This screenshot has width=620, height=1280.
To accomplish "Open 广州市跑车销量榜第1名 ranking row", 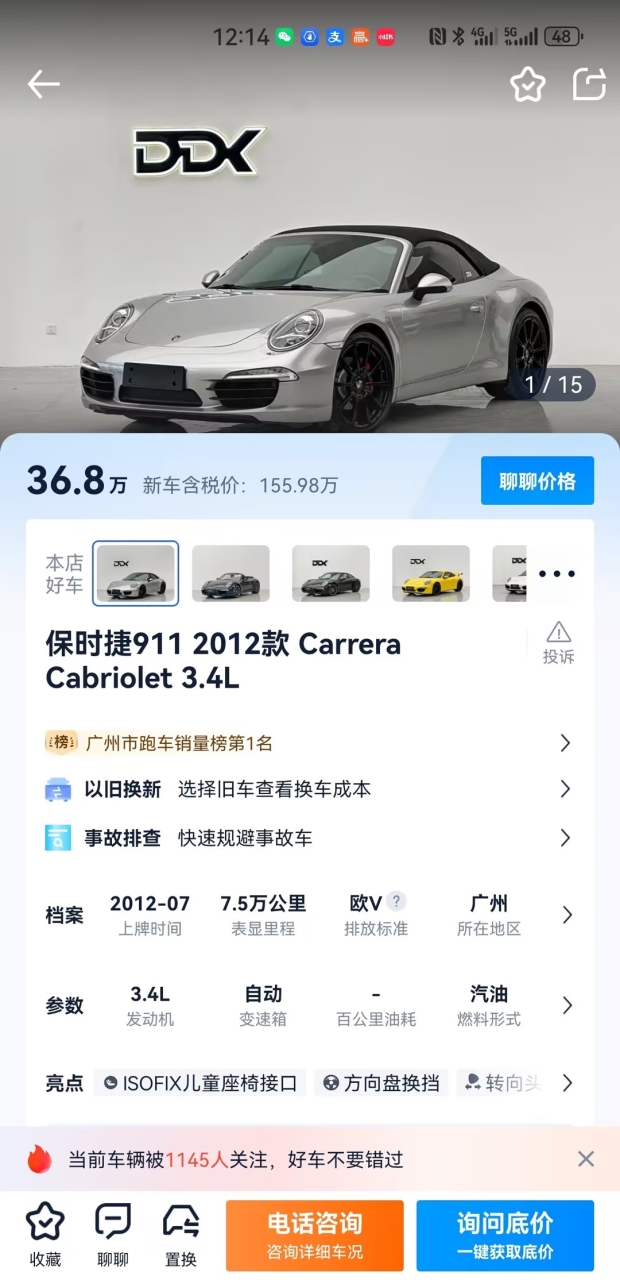I will (x=309, y=743).
